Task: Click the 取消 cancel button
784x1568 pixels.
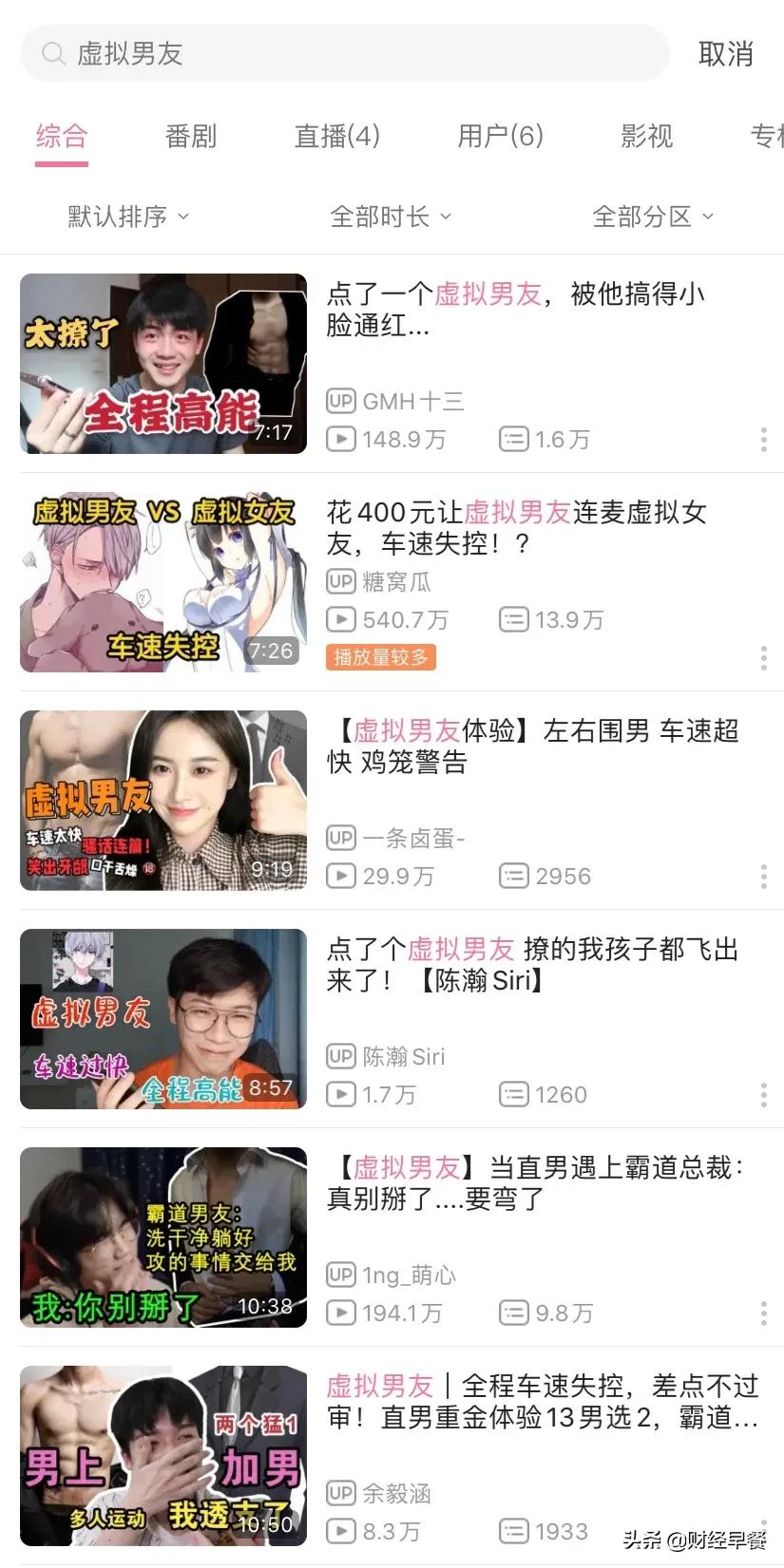Action: (x=727, y=53)
